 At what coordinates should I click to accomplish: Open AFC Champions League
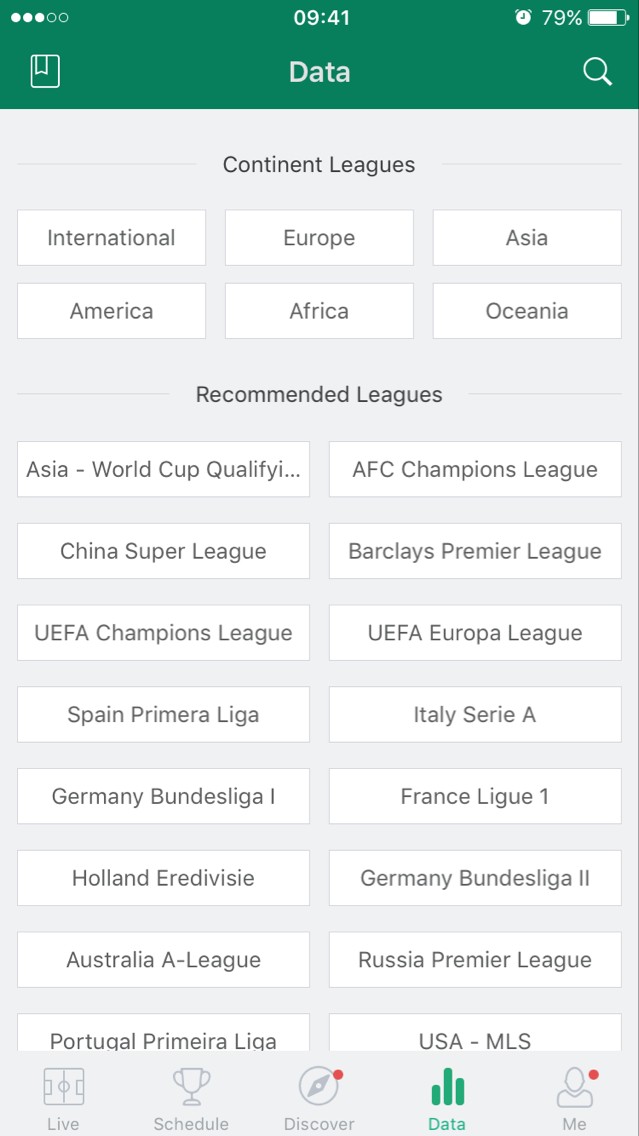pos(475,469)
